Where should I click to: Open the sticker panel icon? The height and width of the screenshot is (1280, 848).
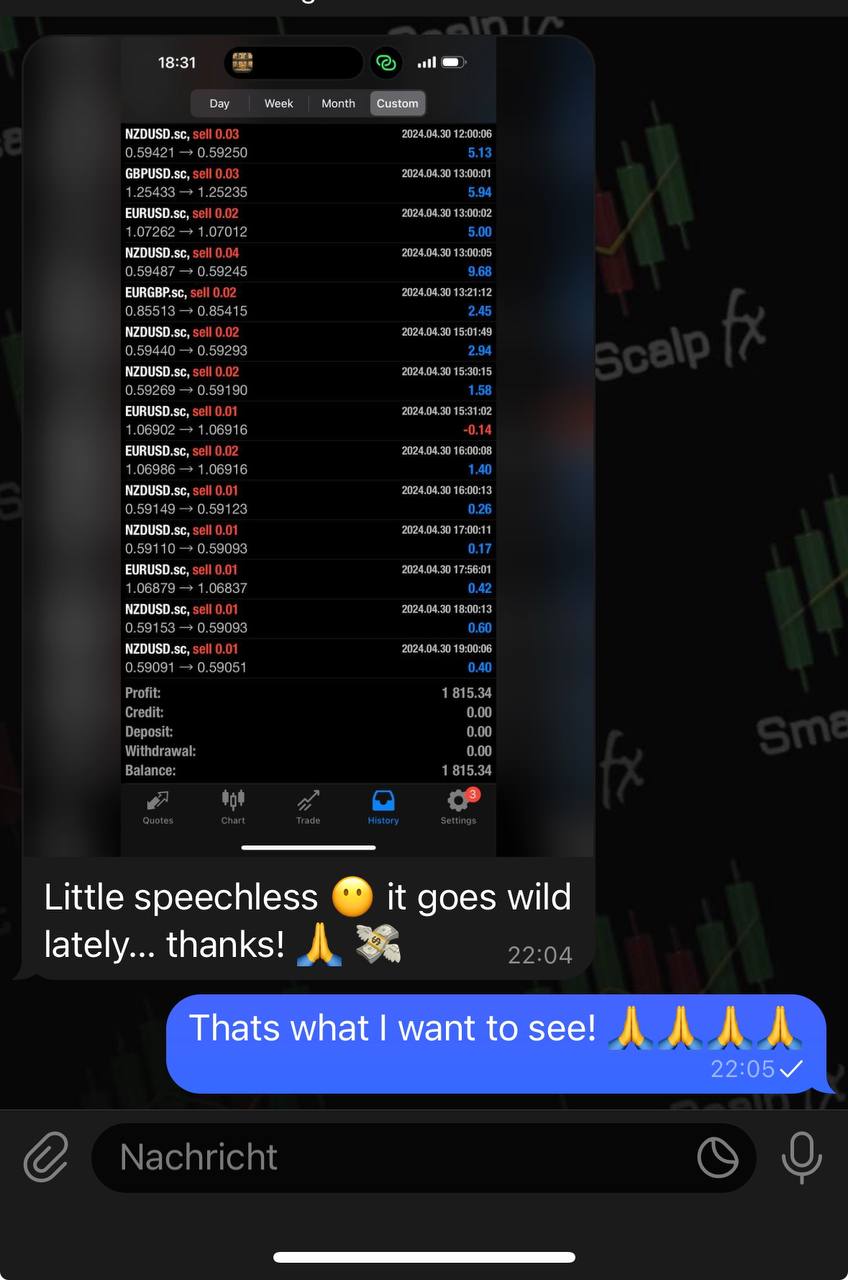coord(717,1158)
